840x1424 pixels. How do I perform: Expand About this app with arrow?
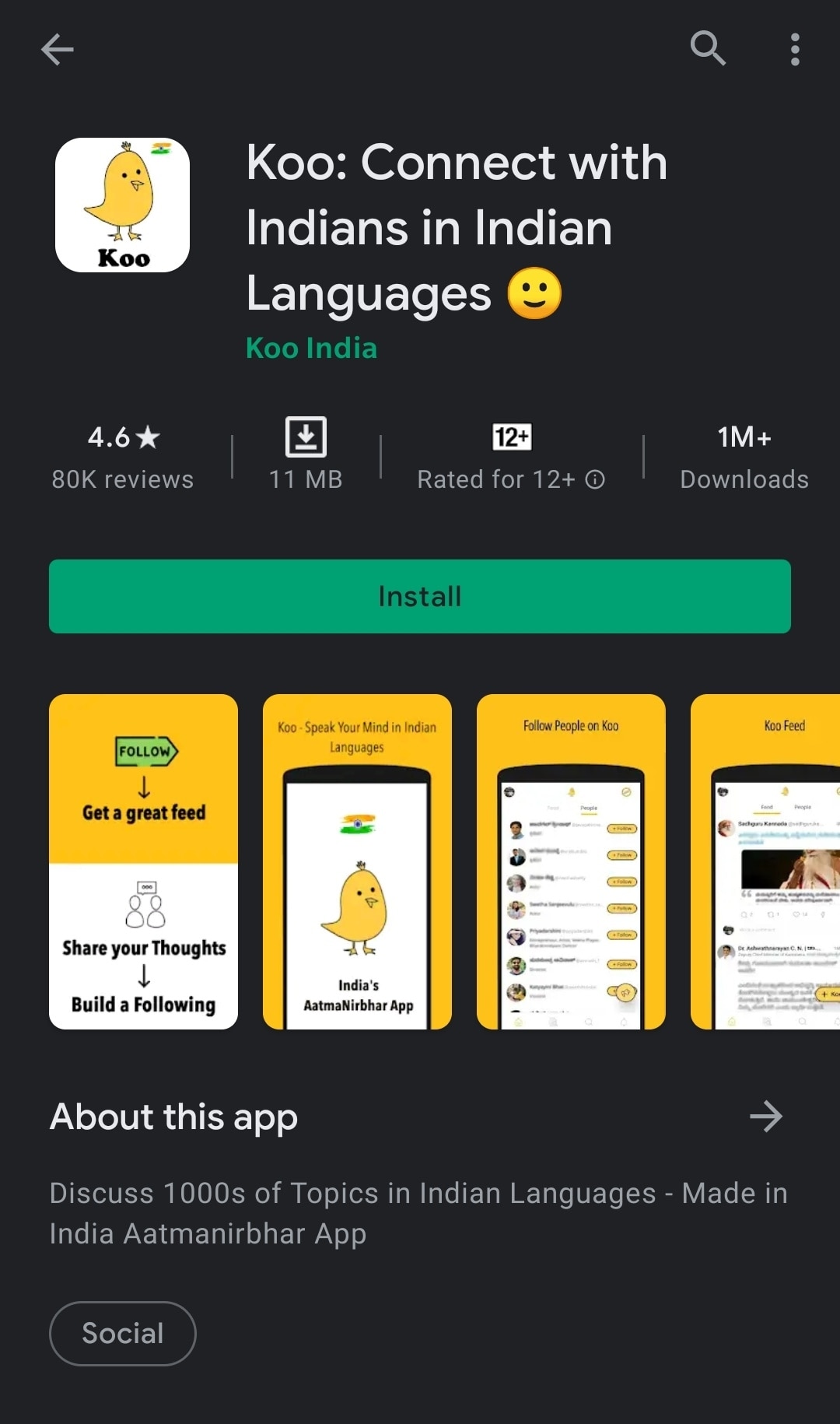pos(766,1117)
